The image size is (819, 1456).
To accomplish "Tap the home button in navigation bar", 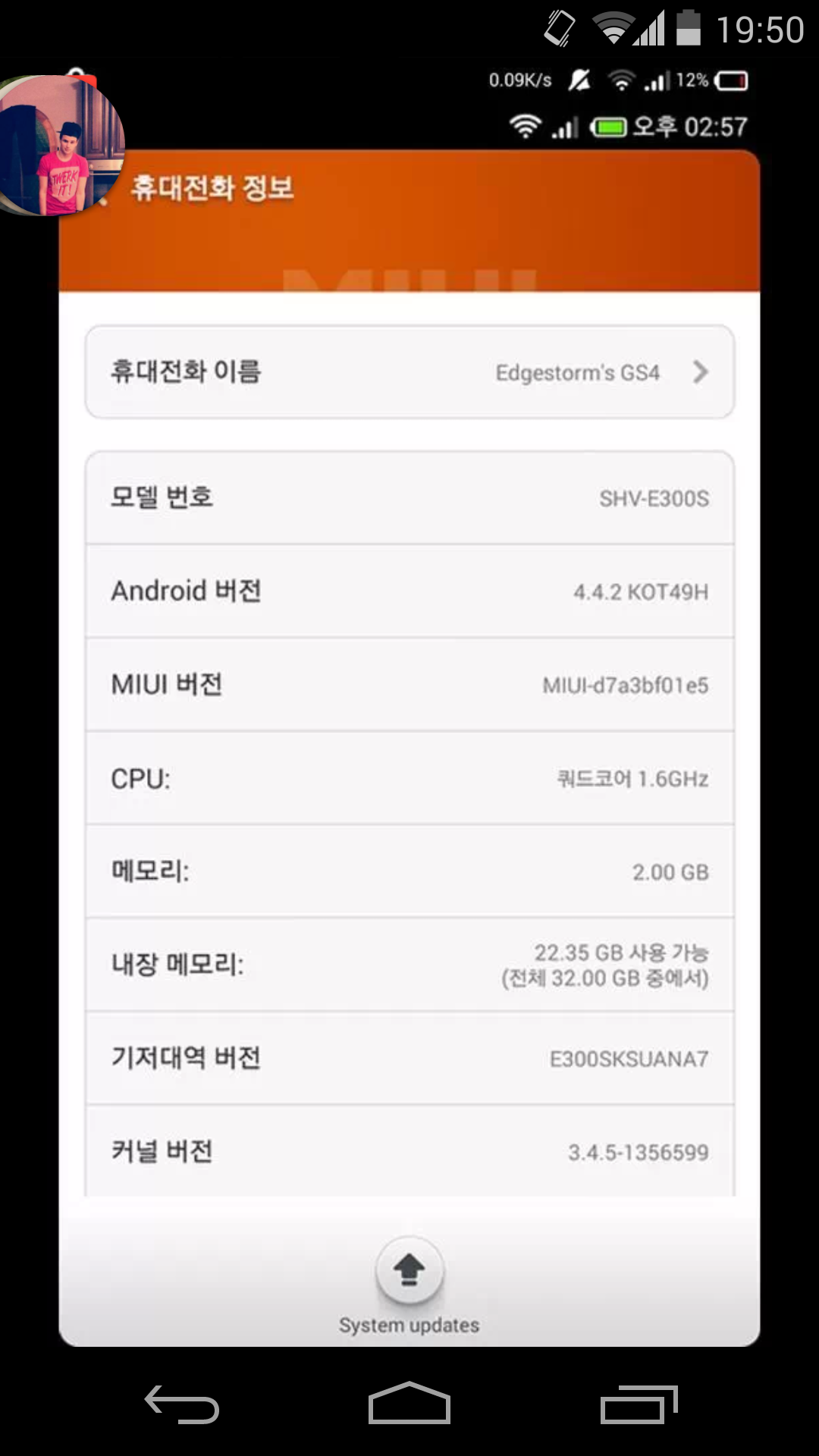I will point(409,1403).
